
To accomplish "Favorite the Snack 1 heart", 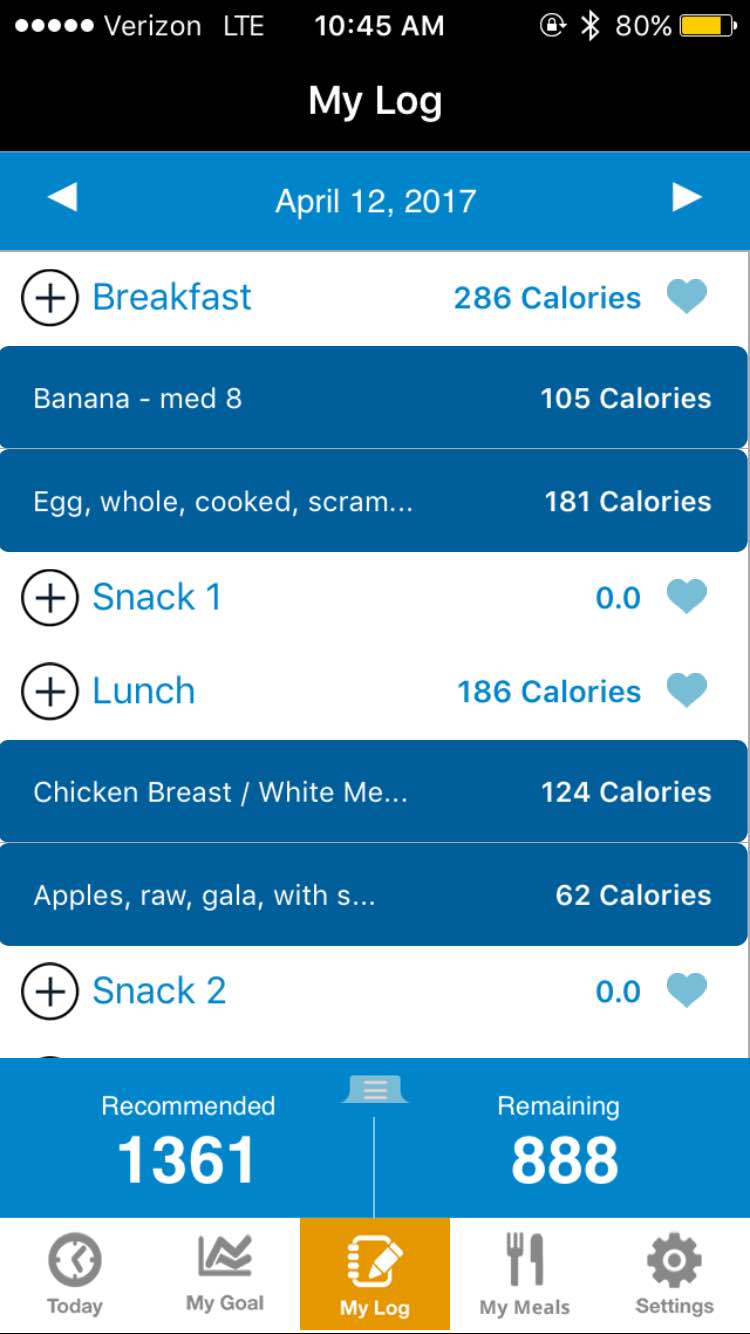I will pyautogui.click(x=687, y=596).
